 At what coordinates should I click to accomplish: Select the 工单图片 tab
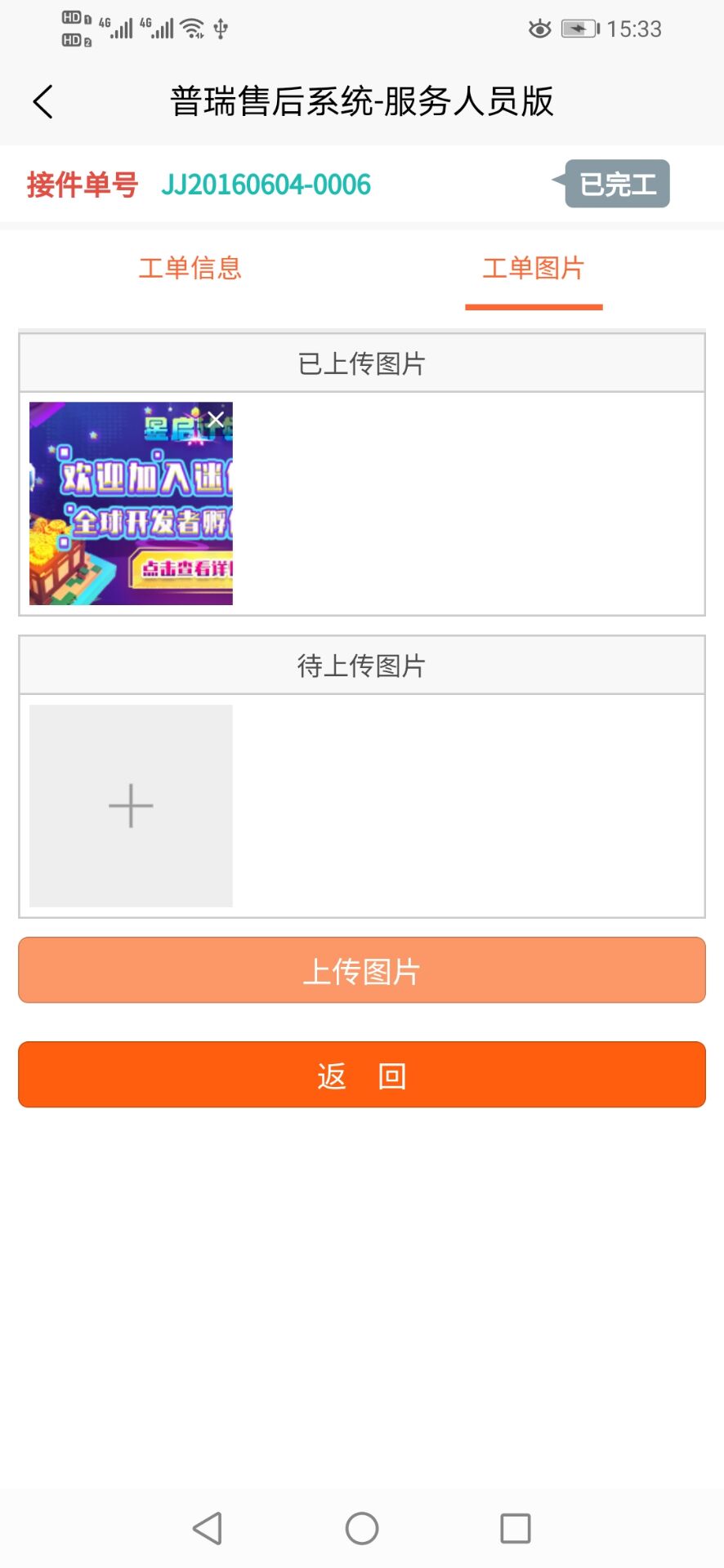533,268
